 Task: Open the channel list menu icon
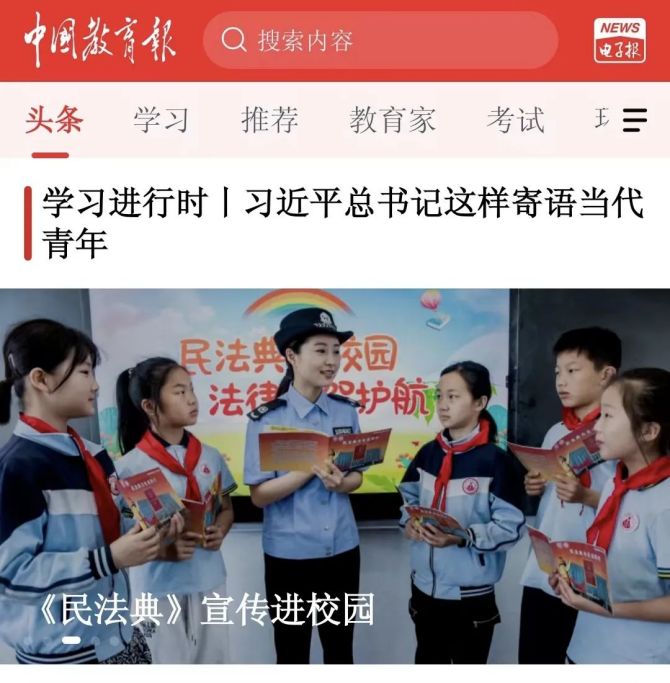point(635,120)
